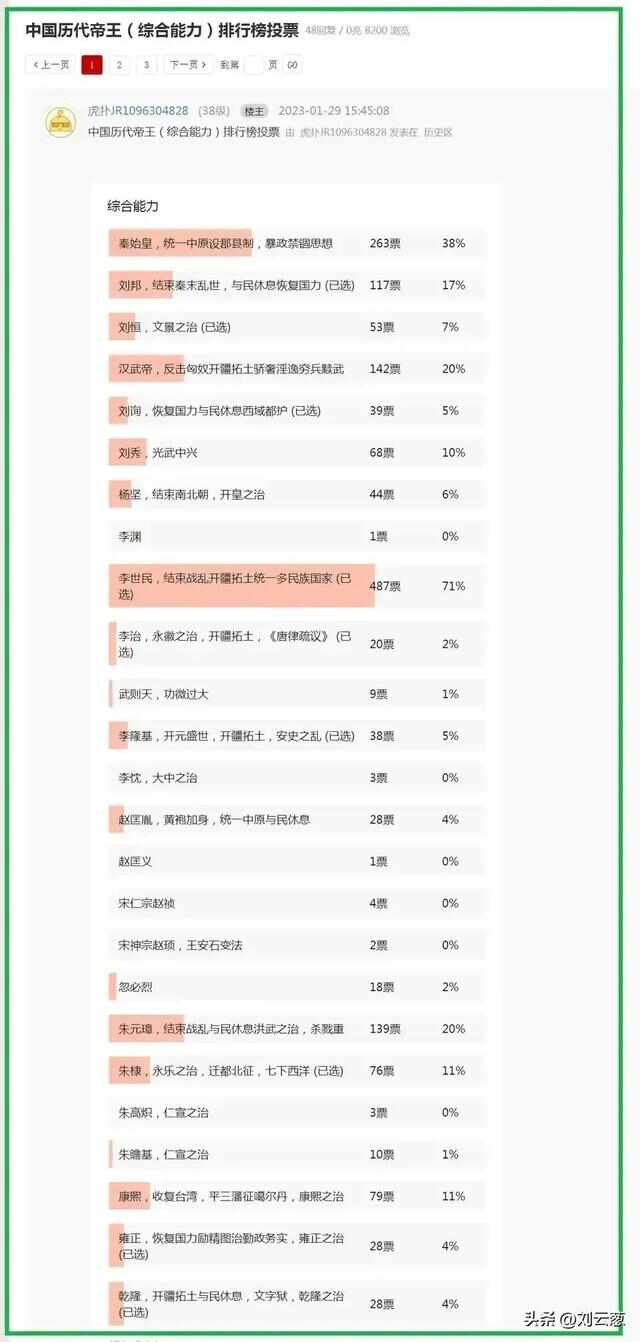Open poster 虎扑JR1096304828's profile
The width and height of the screenshot is (640, 1342).
click(138, 111)
